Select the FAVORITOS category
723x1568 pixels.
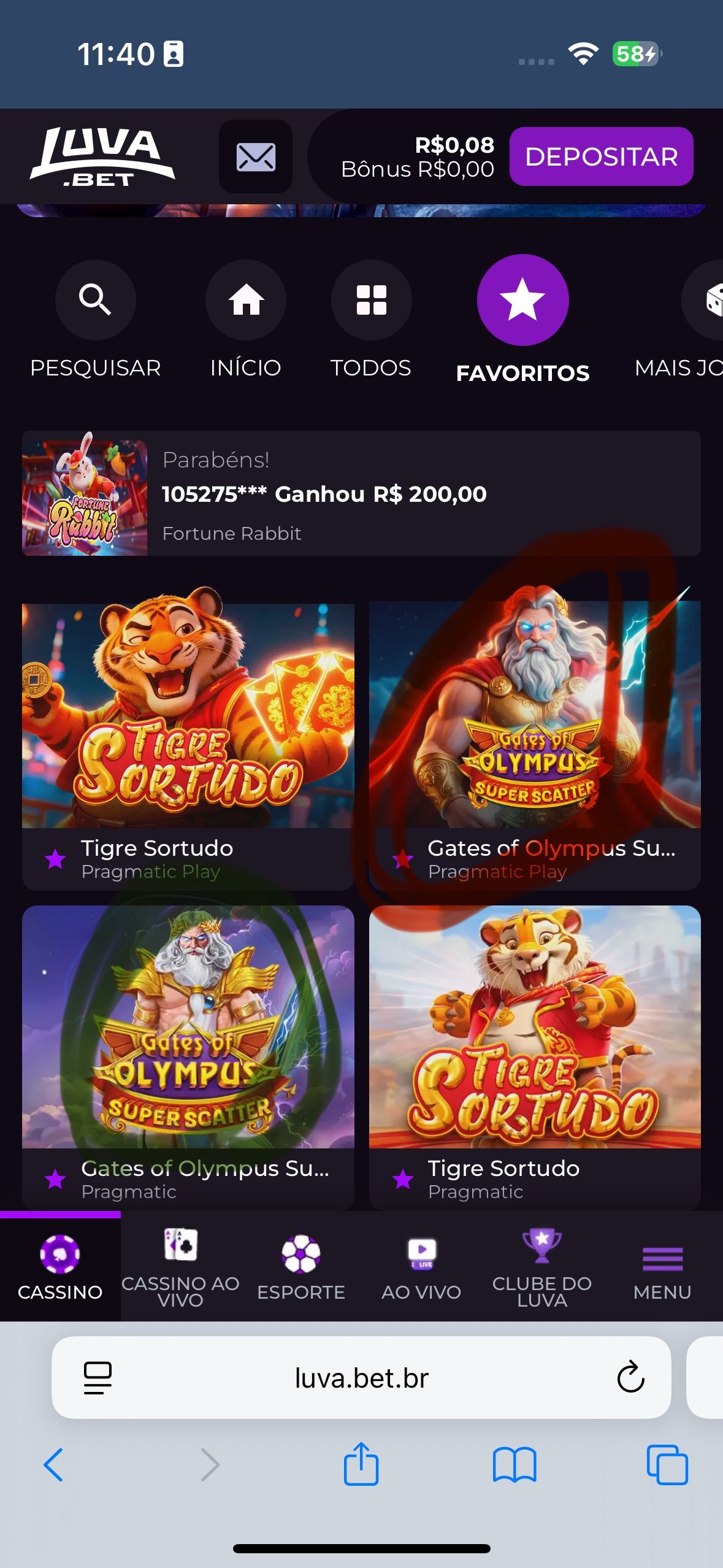tap(522, 300)
